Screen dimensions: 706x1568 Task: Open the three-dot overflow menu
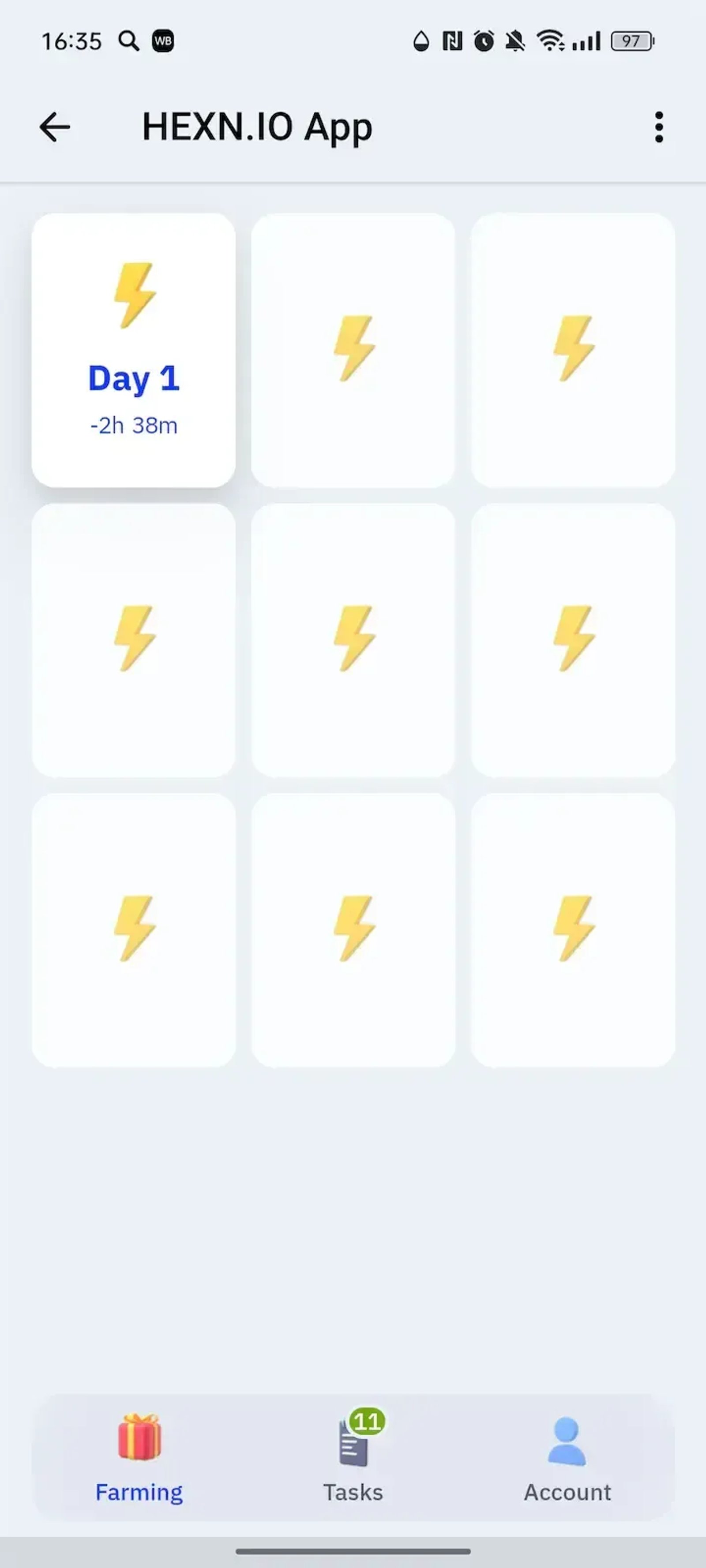[x=659, y=127]
